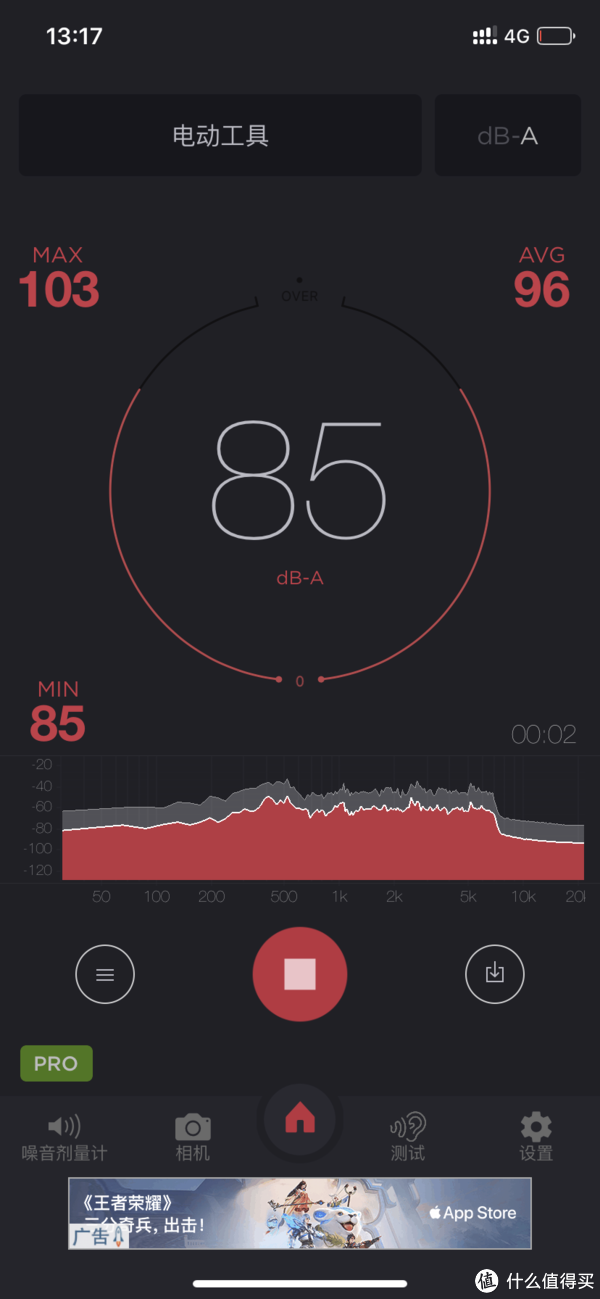Save the measurement with the download icon
This screenshot has height=1299, width=600.
pos(494,974)
